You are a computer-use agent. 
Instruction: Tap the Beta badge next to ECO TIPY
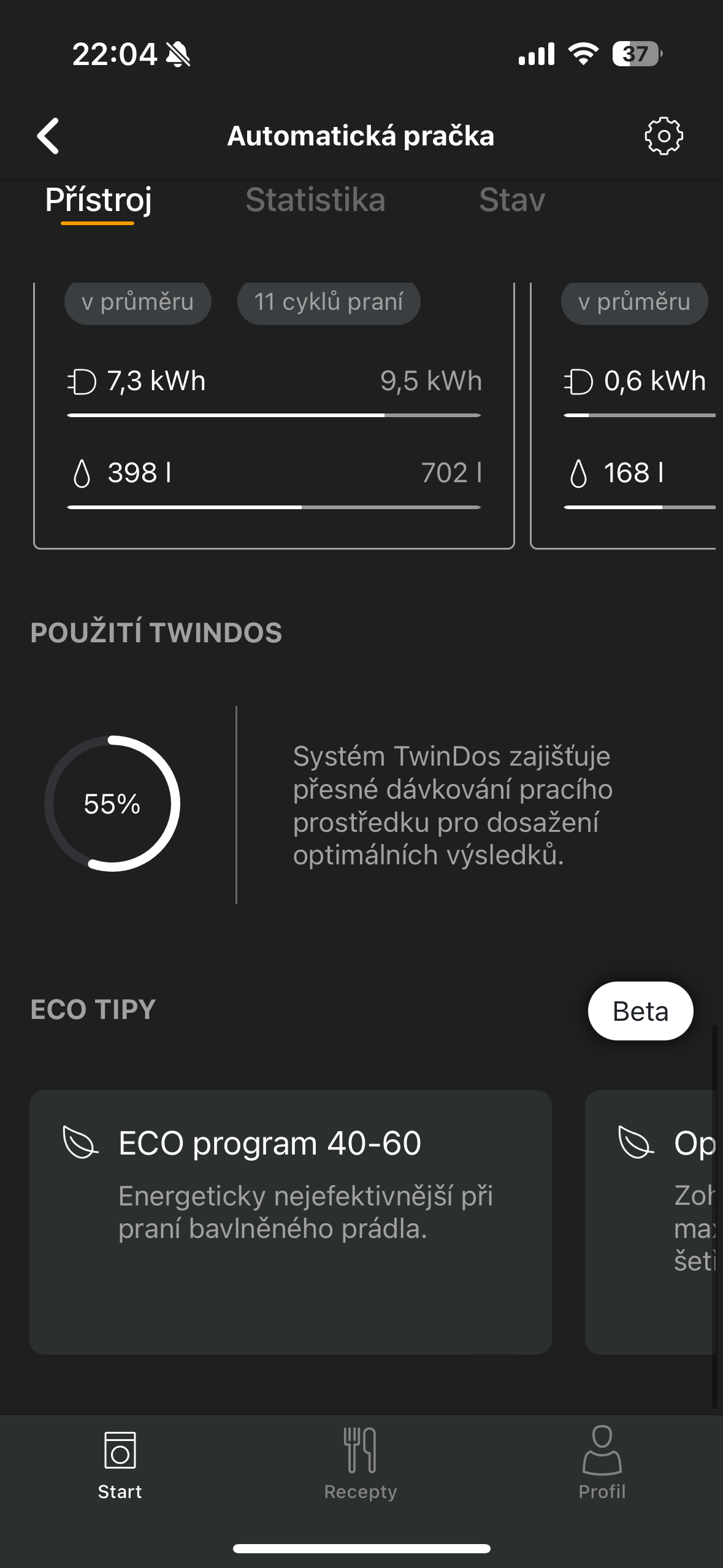click(640, 1010)
